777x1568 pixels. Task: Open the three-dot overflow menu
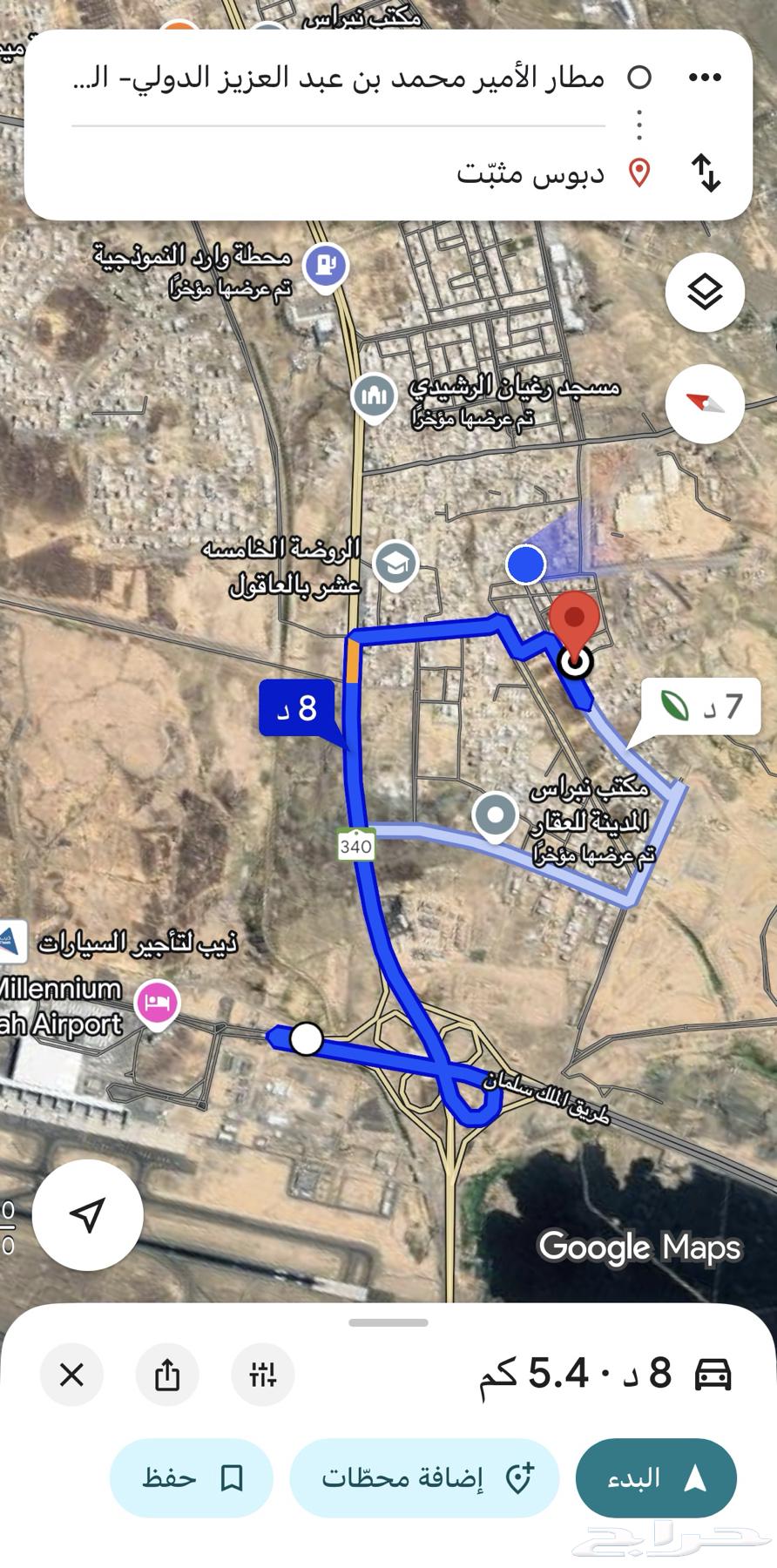tap(705, 78)
